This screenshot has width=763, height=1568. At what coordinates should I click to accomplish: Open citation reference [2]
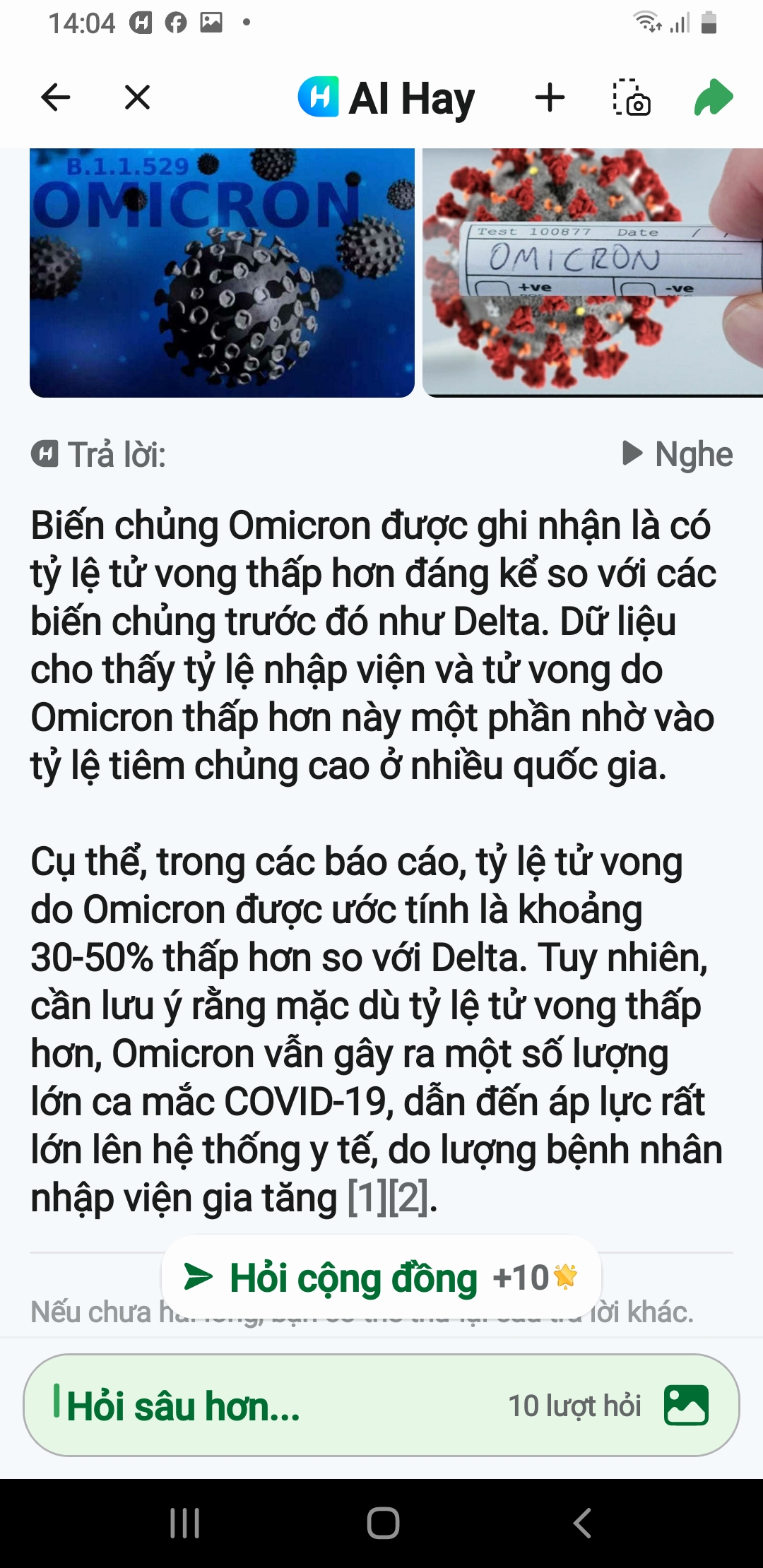pos(408,1198)
